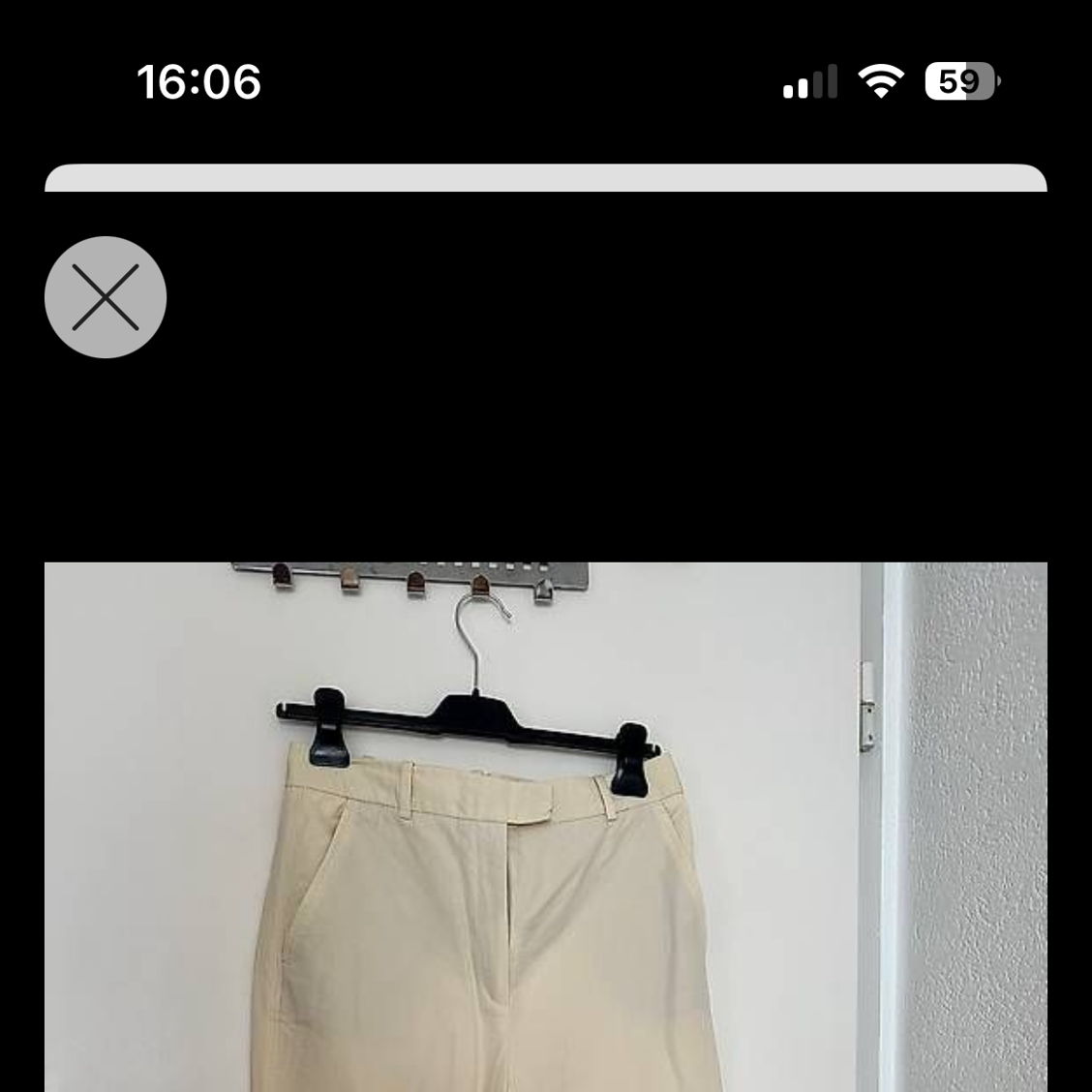Close the full-screen photo viewer
This screenshot has height=1092, width=1092.
(106, 297)
